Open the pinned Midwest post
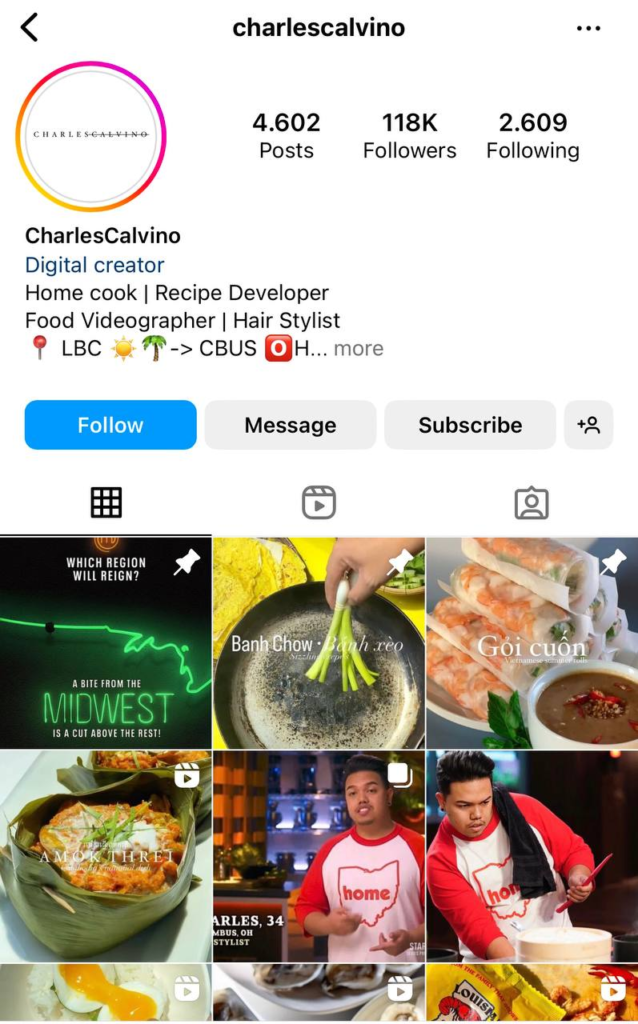638x1024 pixels. click(x=106, y=643)
